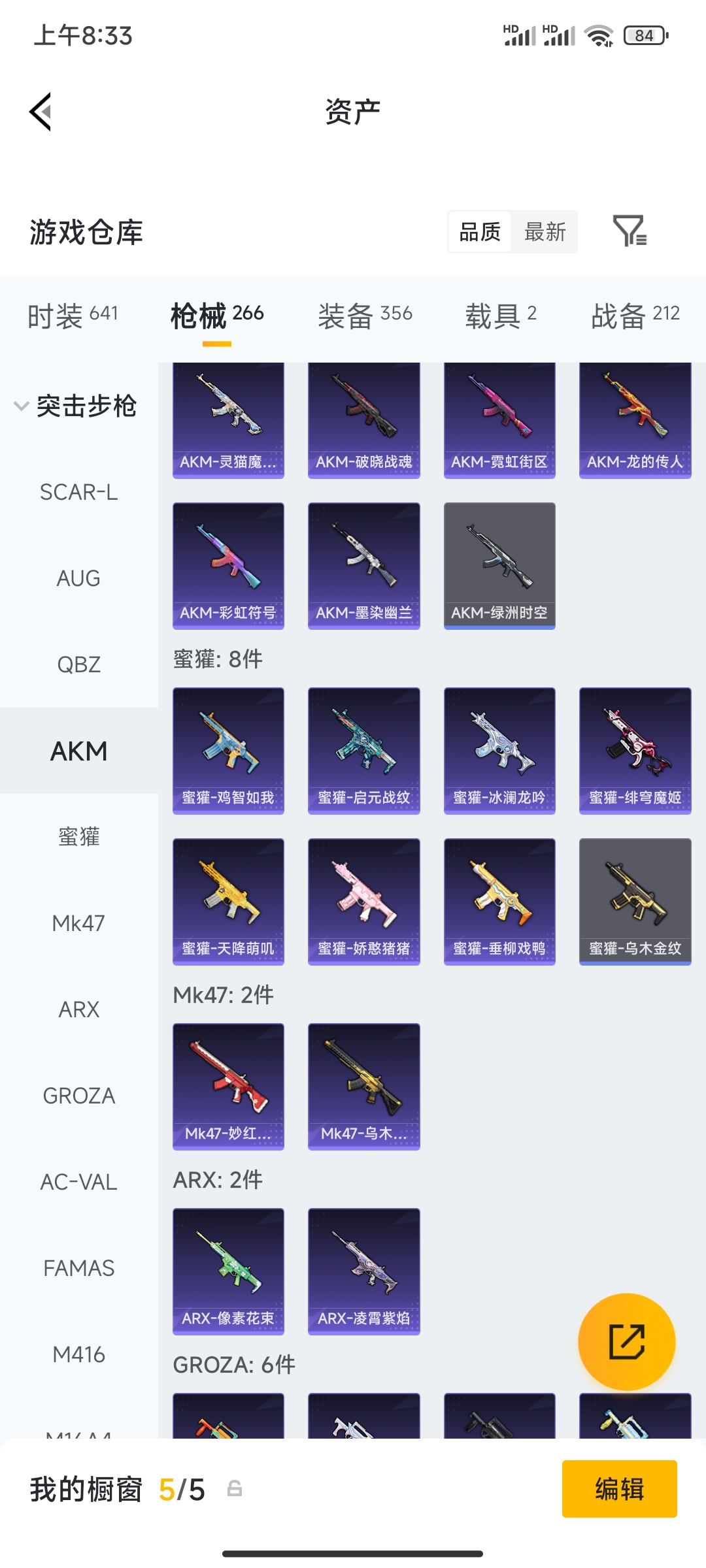Switch to the 战备 tab
The width and height of the screenshot is (706, 1568).
[x=635, y=316]
